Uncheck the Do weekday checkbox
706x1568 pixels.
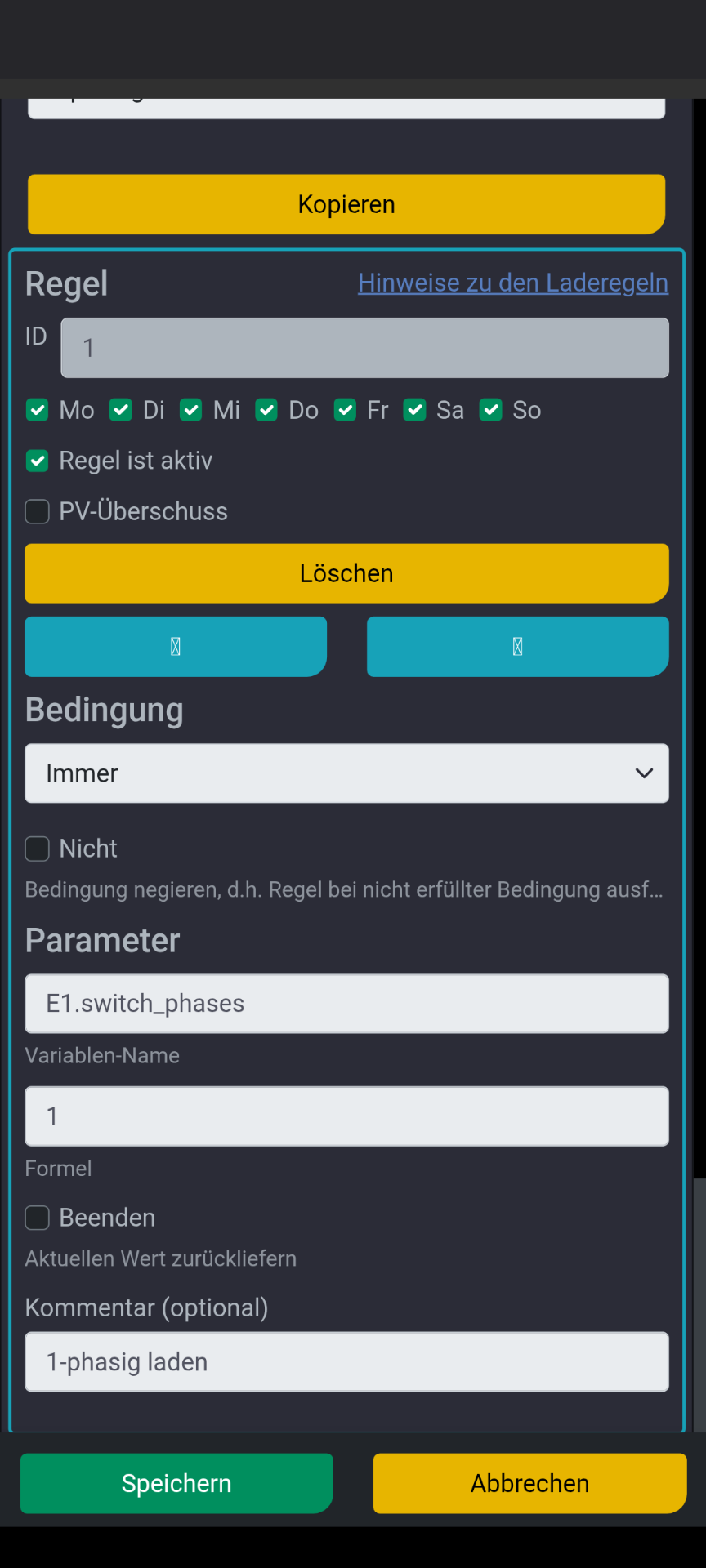point(266,410)
